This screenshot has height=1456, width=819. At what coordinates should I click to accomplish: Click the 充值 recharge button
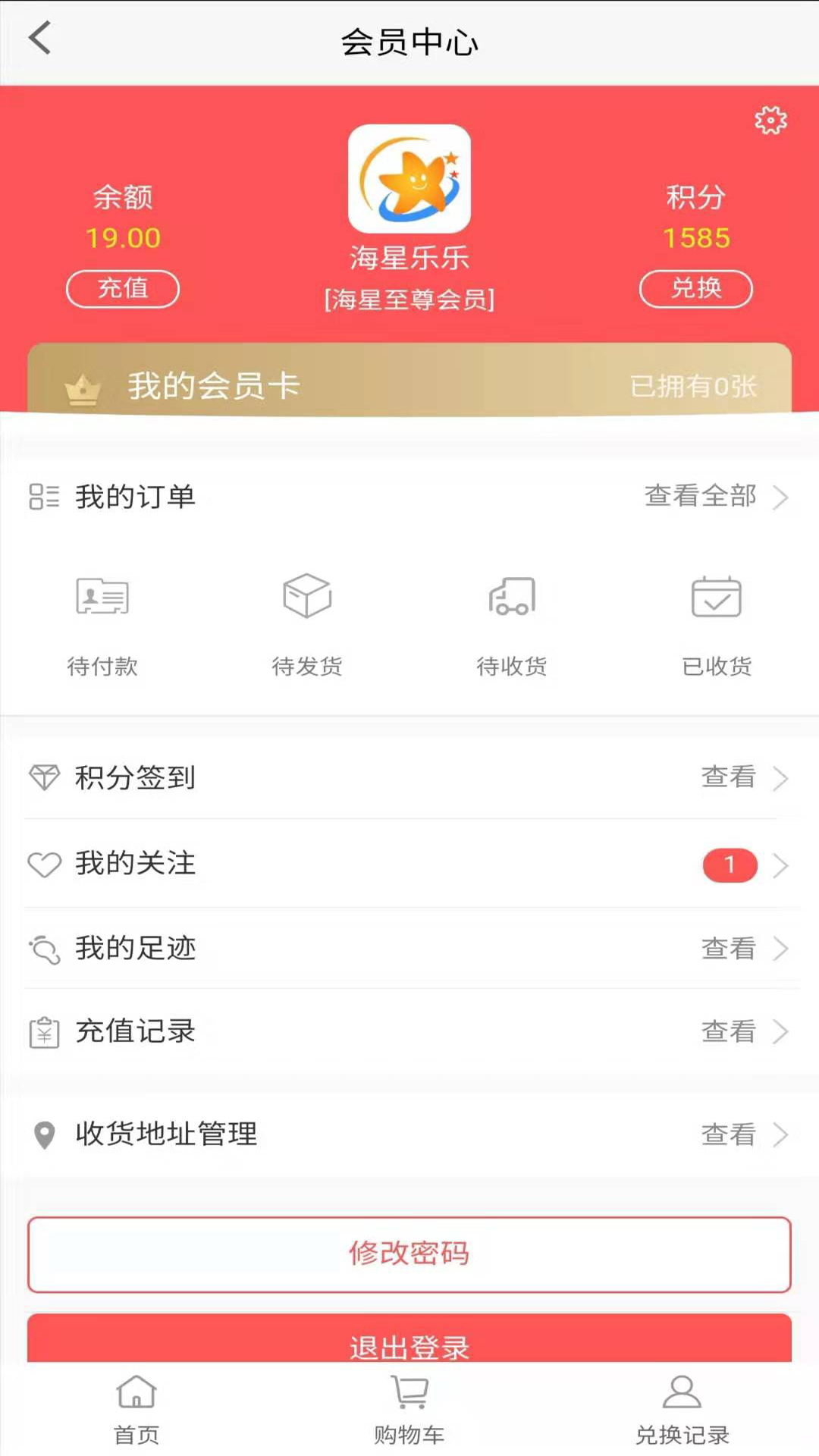pyautogui.click(x=123, y=289)
